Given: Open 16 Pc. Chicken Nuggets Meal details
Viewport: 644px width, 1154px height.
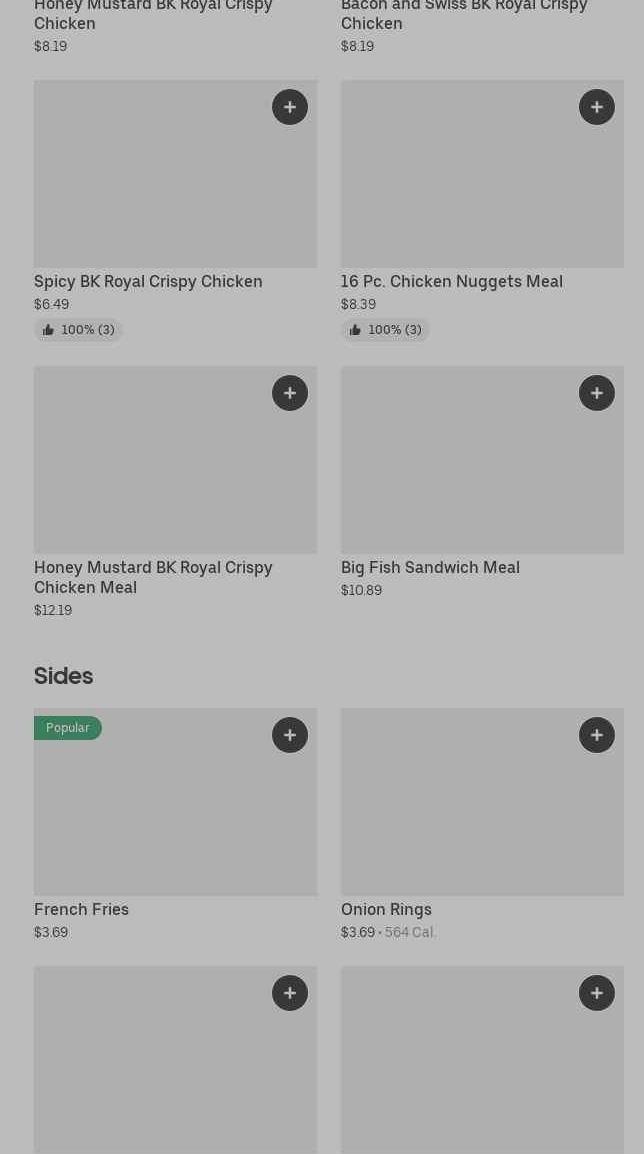Looking at the screenshot, I should [452, 282].
